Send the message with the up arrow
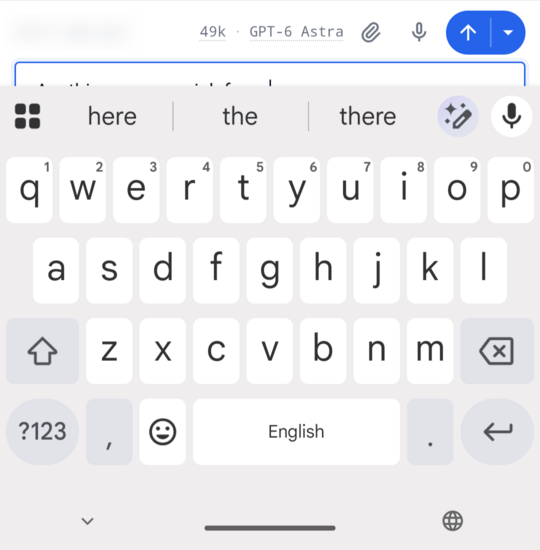The width and height of the screenshot is (540, 550). click(x=468, y=33)
